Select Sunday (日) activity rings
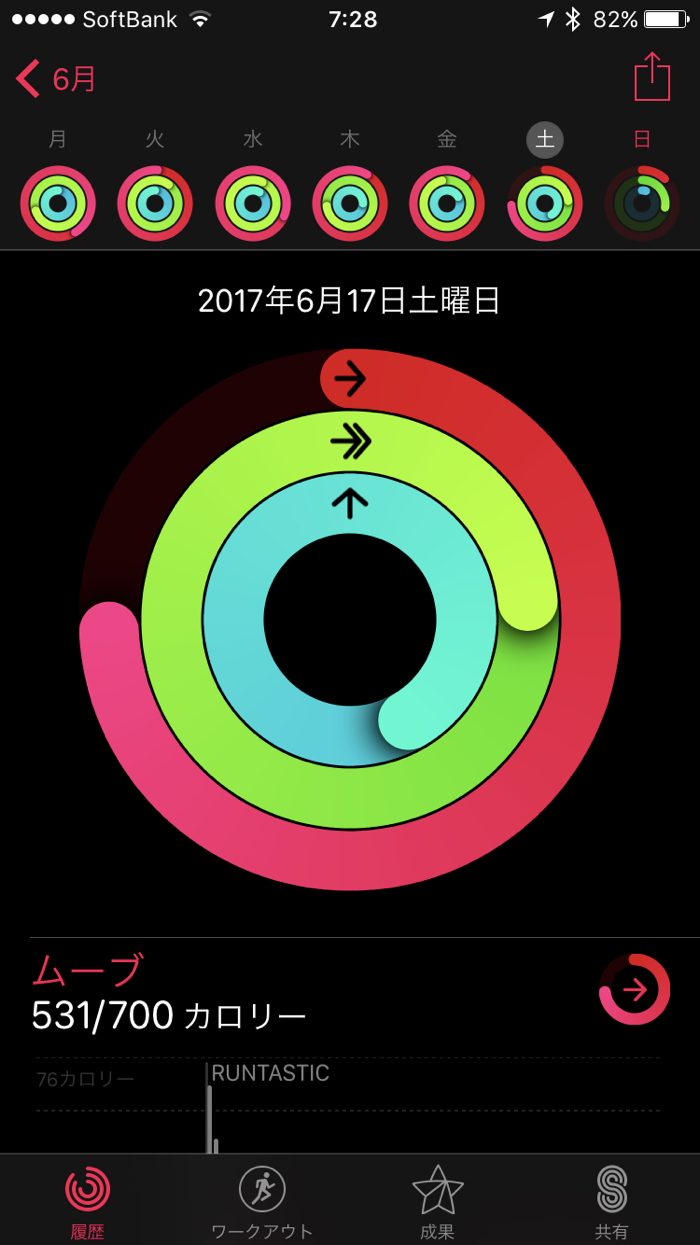700x1245 pixels. 642,203
